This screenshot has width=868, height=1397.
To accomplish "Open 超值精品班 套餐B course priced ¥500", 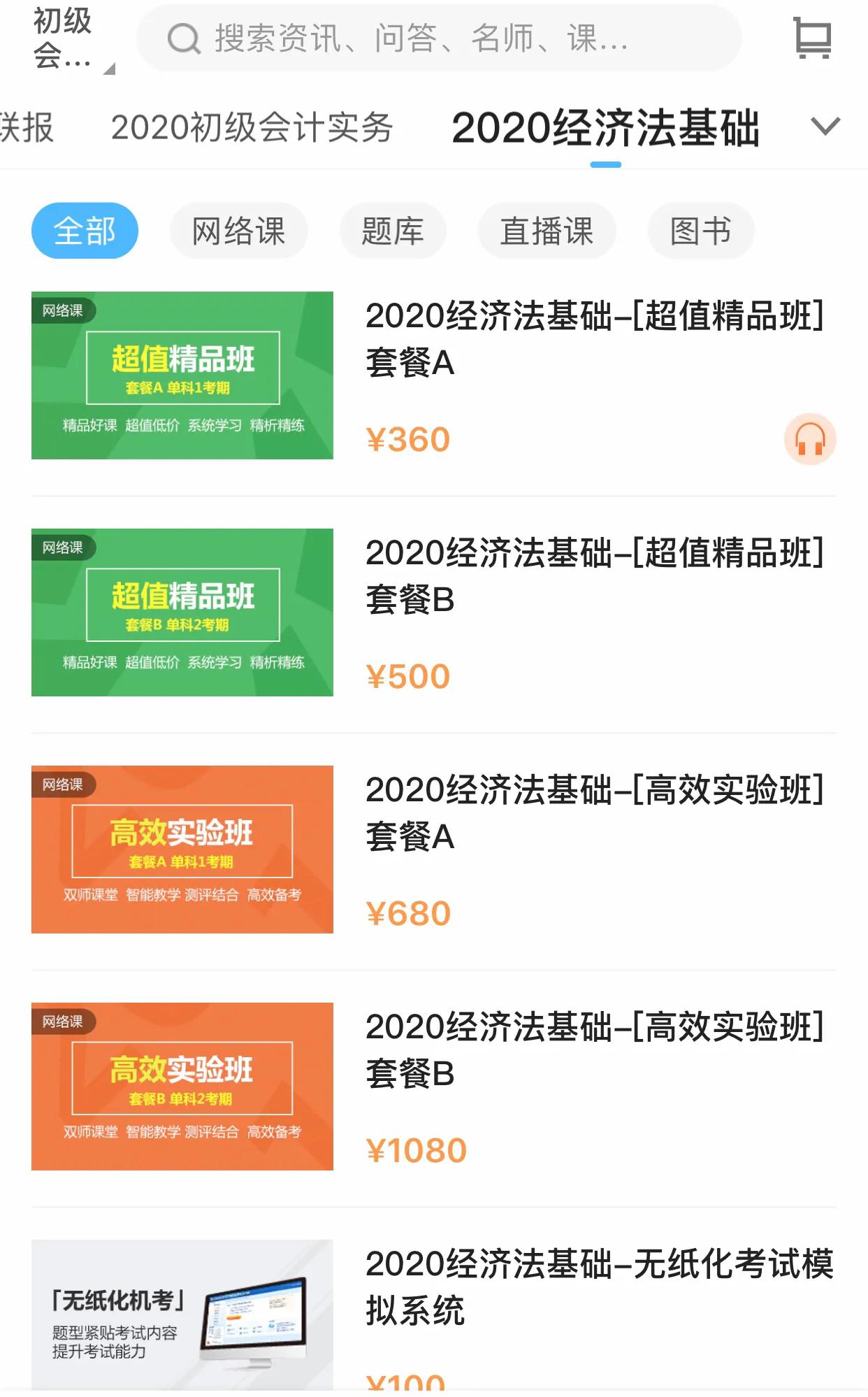I will pyautogui.click(x=594, y=575).
